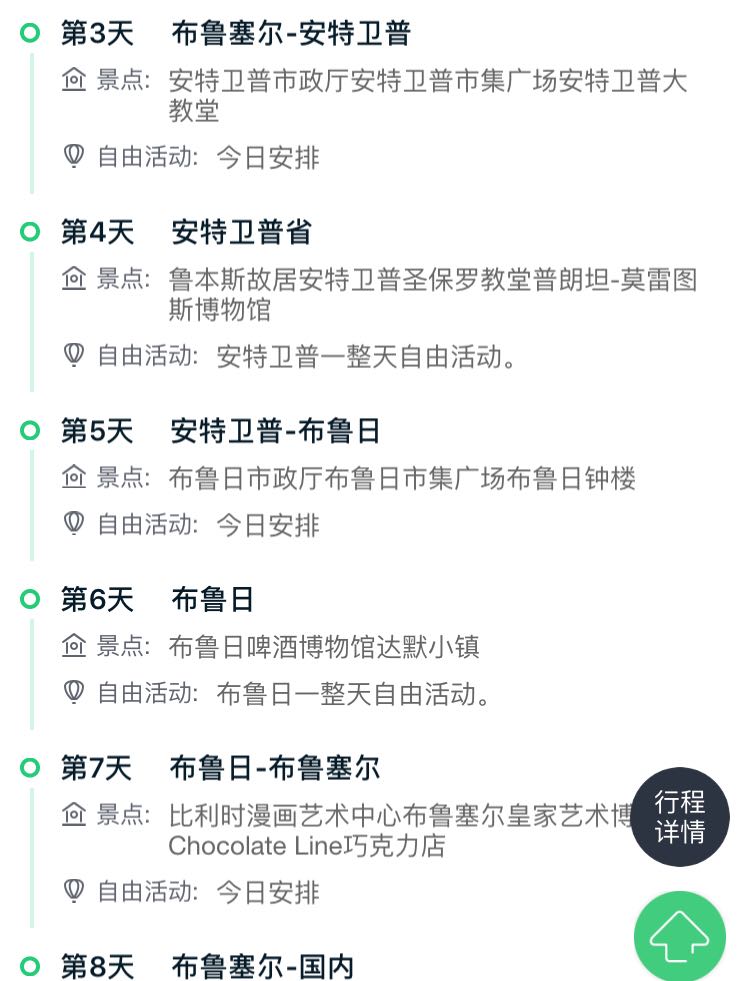Viewport: 750px width, 981px height.
Task: Tap the green back-to-top arrow button
Action: [680, 936]
